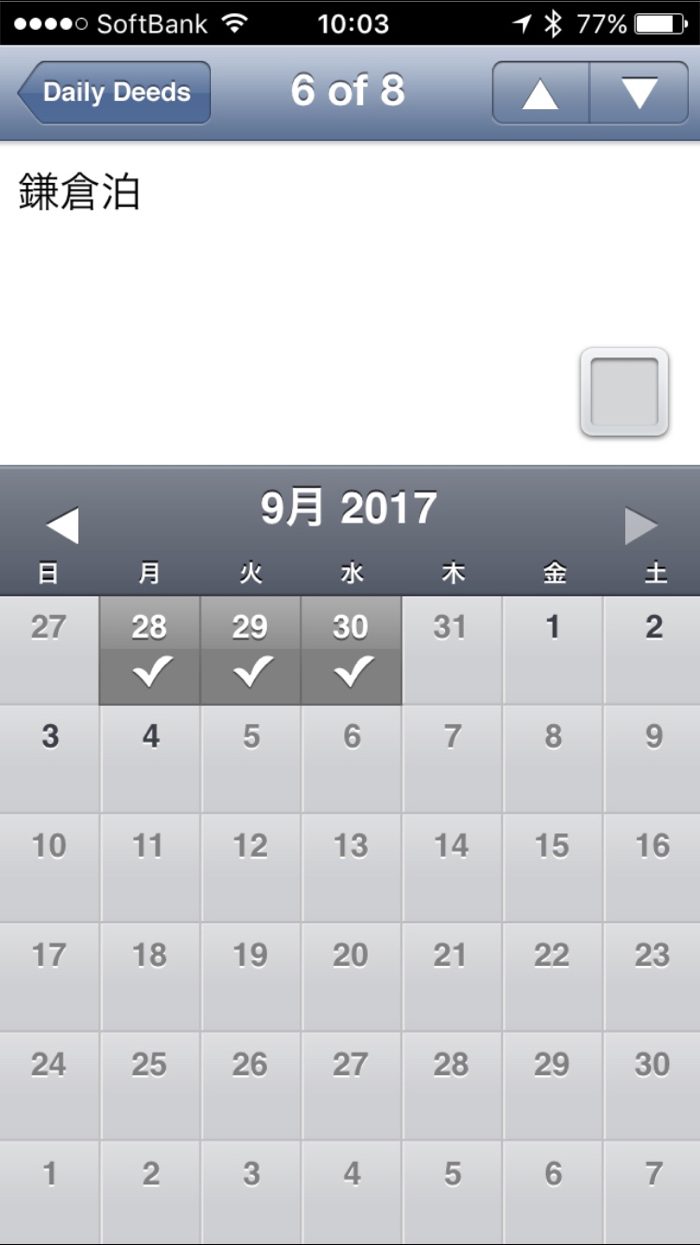Show previous month in calendar
This screenshot has width=700, height=1245.
click(62, 525)
